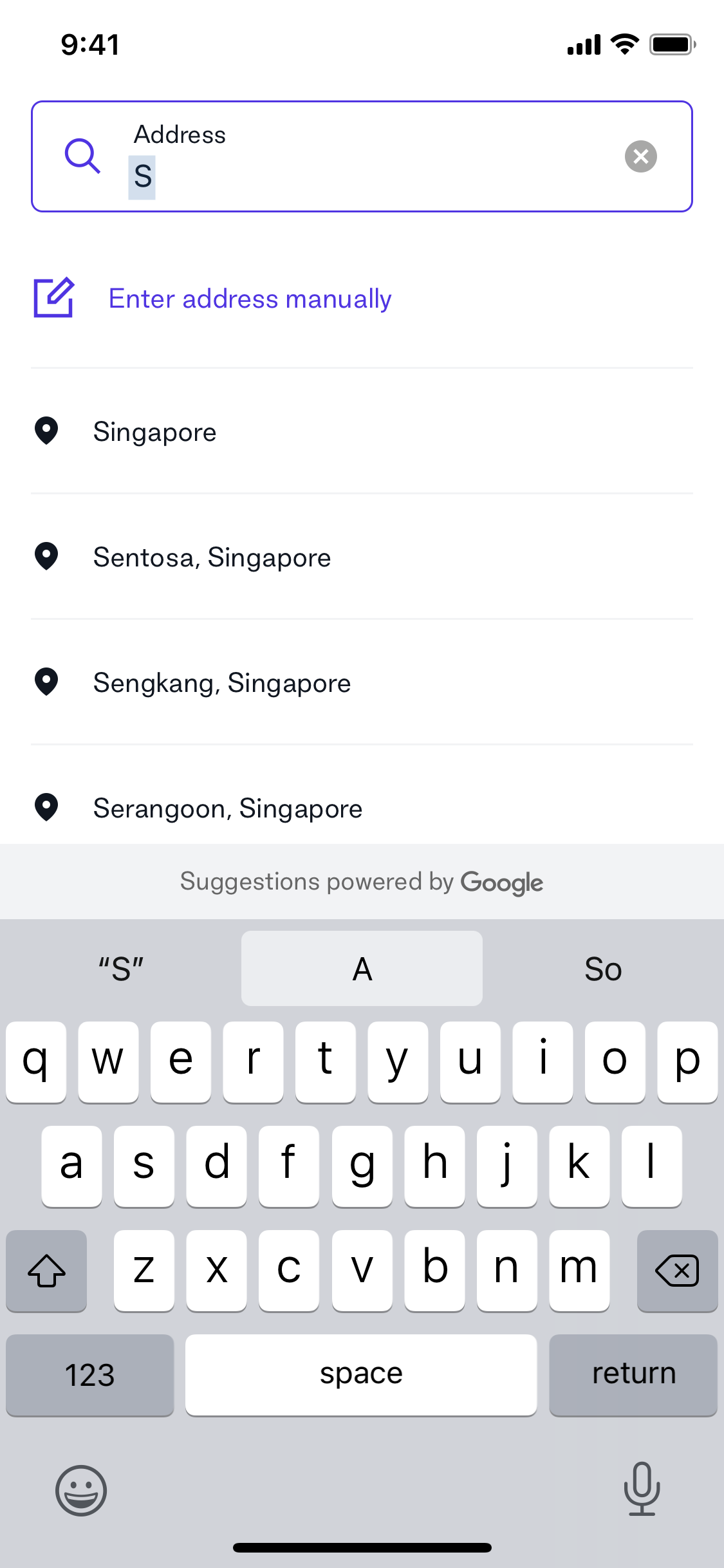The height and width of the screenshot is (1568, 724).
Task: Open the emoji keyboard
Action: click(x=81, y=1490)
